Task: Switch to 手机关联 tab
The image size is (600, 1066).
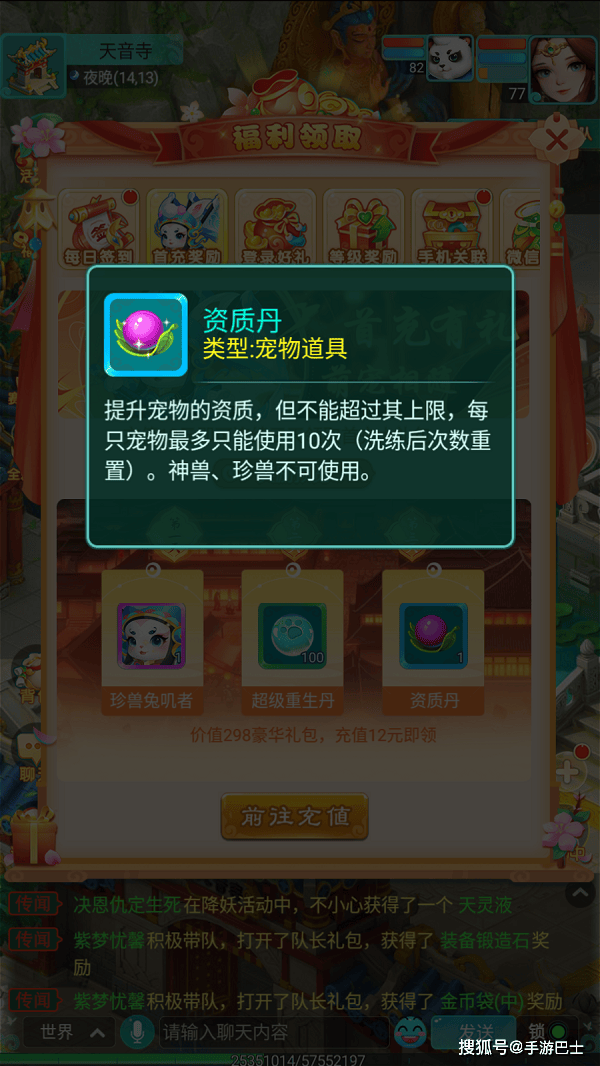Action: (x=452, y=229)
